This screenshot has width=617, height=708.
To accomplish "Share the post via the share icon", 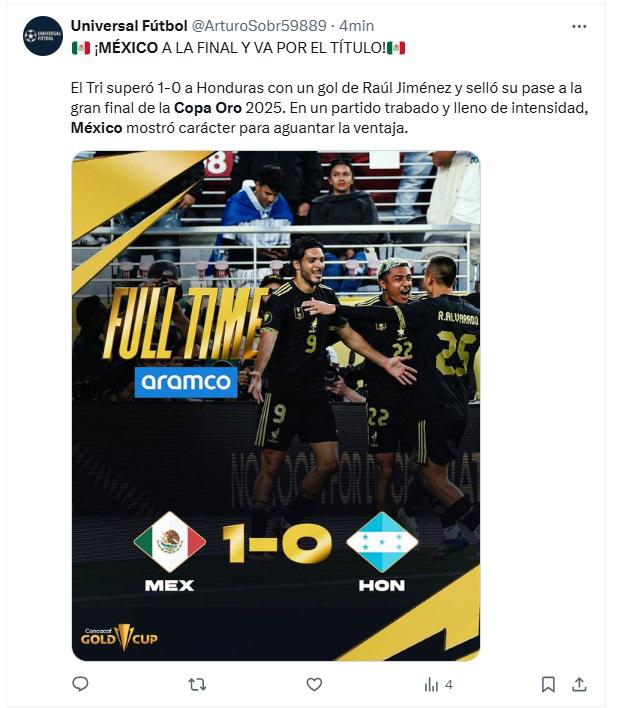I will point(579,684).
